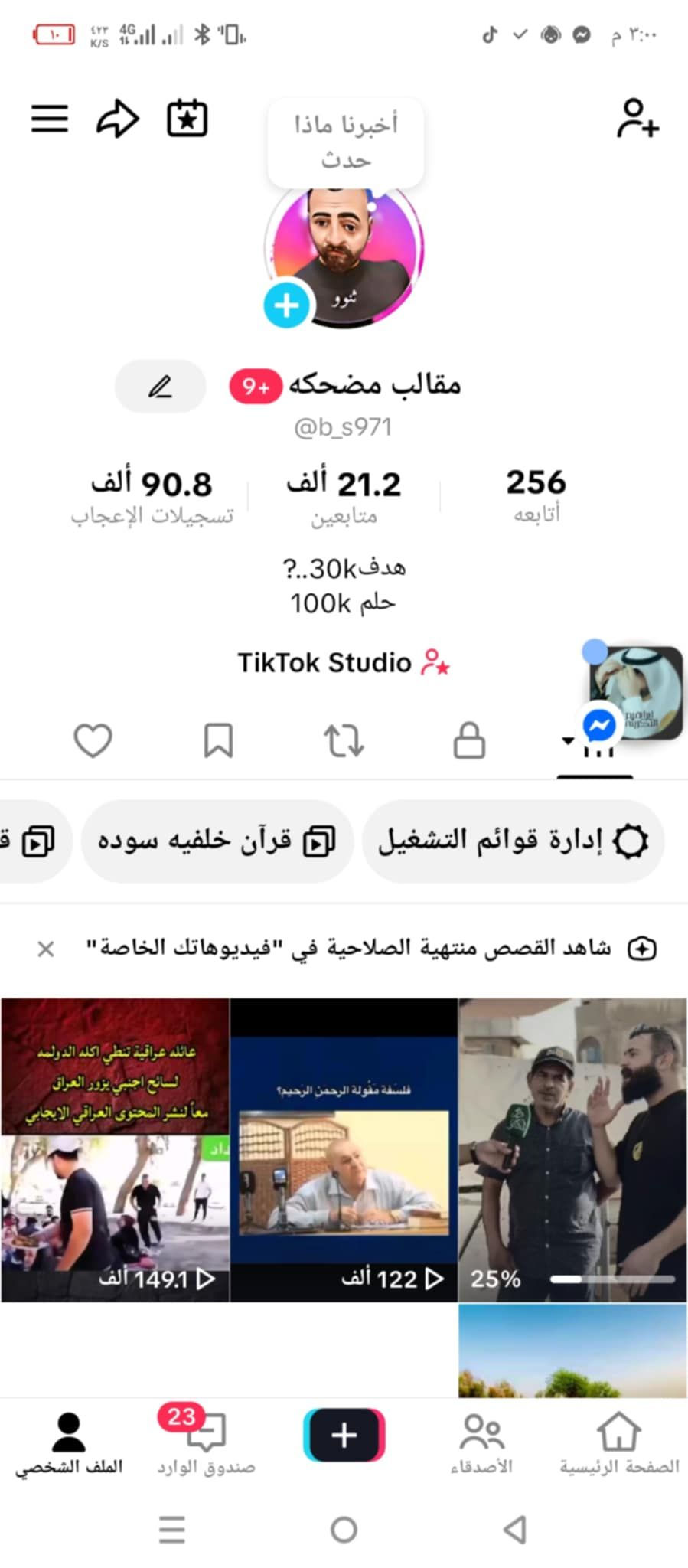Switch to the liked videos tab
688x1568 pixels.
click(93, 740)
